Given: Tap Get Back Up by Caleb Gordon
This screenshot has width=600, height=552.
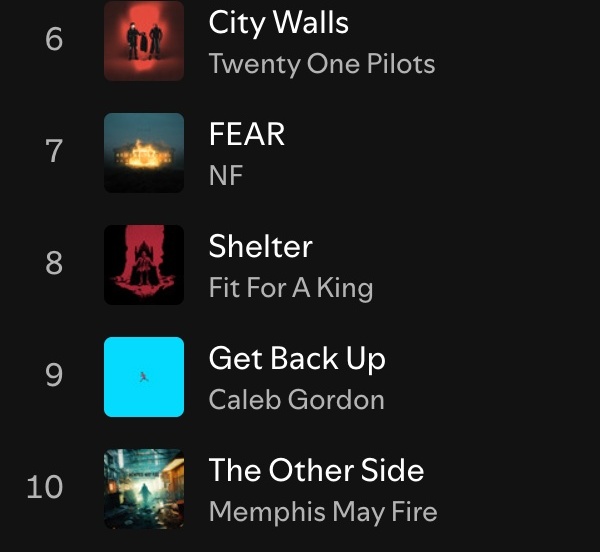Looking at the screenshot, I should pyautogui.click(x=296, y=358).
